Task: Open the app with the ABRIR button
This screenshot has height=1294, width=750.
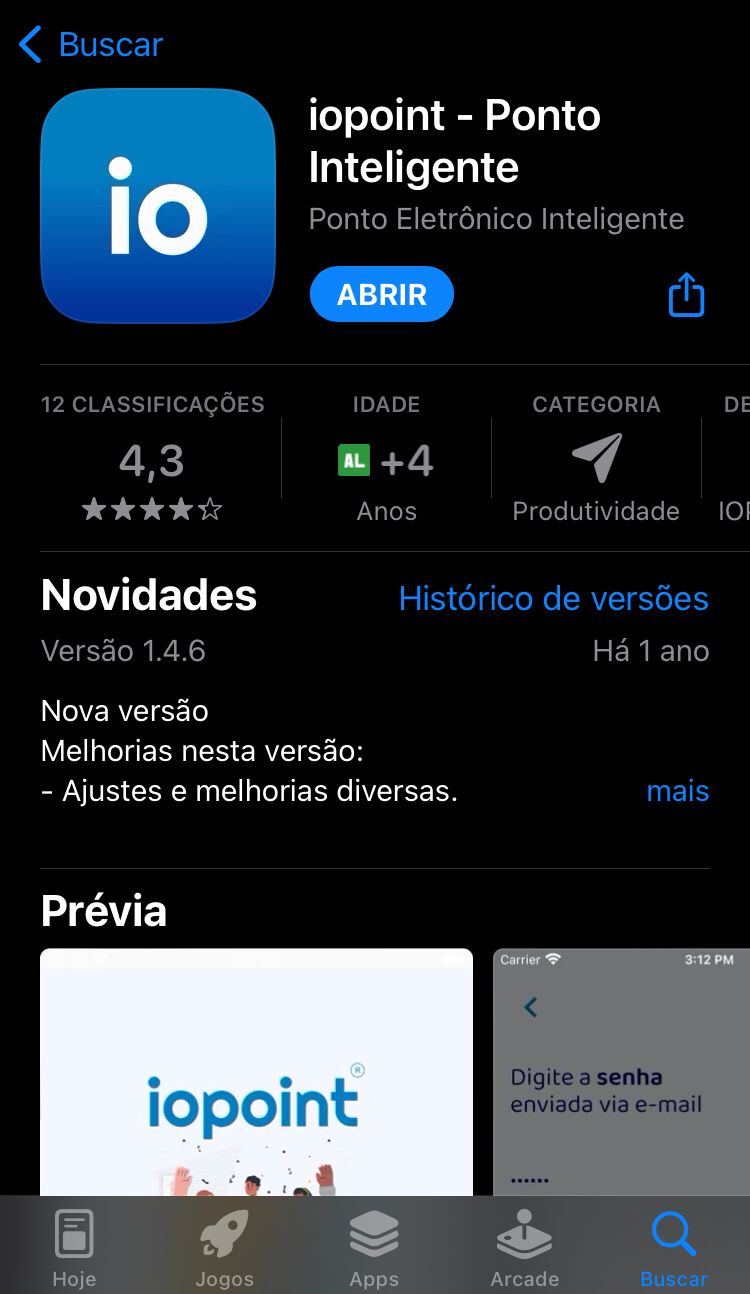Action: [382, 293]
